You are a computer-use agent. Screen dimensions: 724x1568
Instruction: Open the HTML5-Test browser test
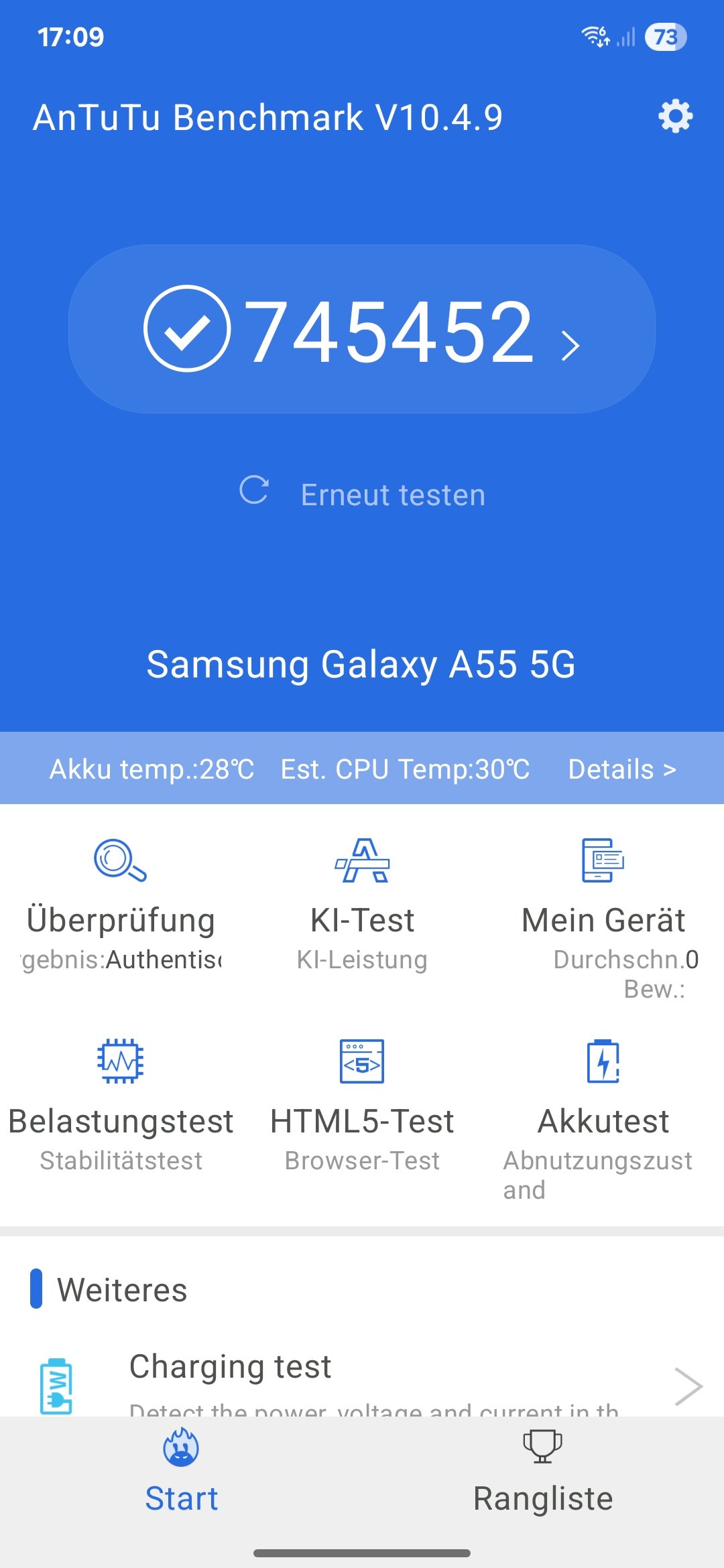tap(362, 1106)
